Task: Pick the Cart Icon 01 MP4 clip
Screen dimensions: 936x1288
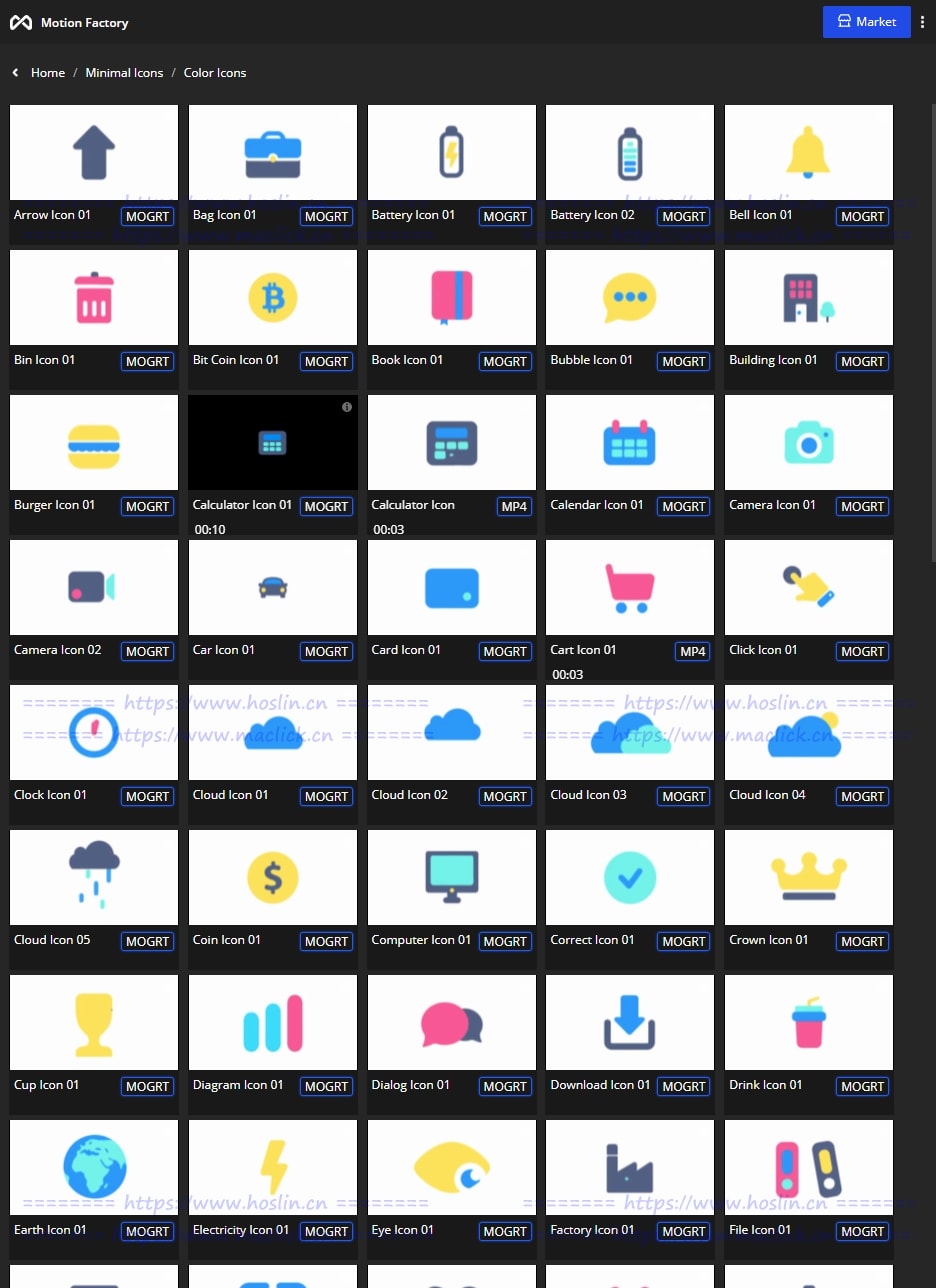Action: coord(630,588)
